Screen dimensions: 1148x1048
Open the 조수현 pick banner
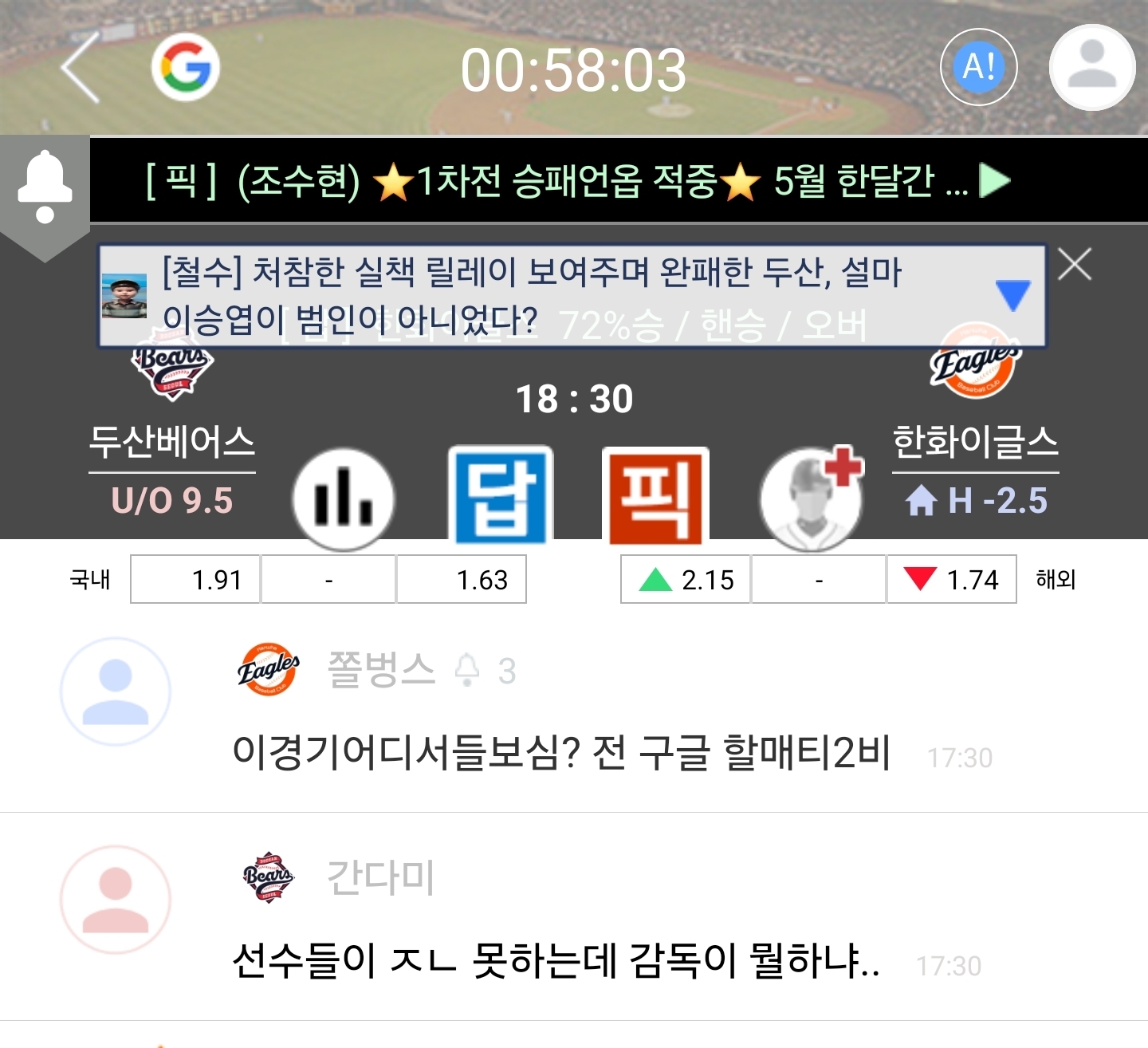(574, 181)
